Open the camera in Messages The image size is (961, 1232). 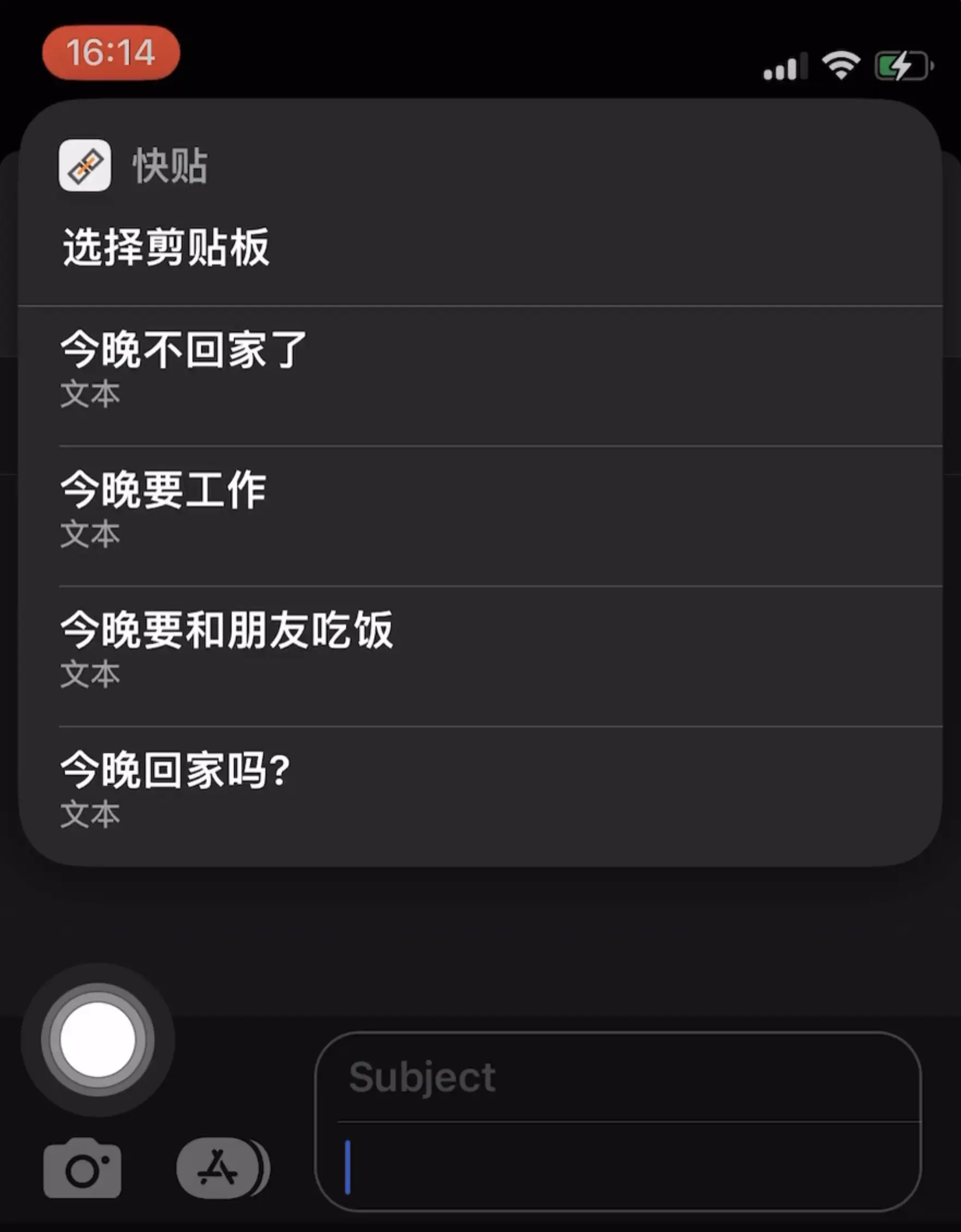coord(82,1168)
